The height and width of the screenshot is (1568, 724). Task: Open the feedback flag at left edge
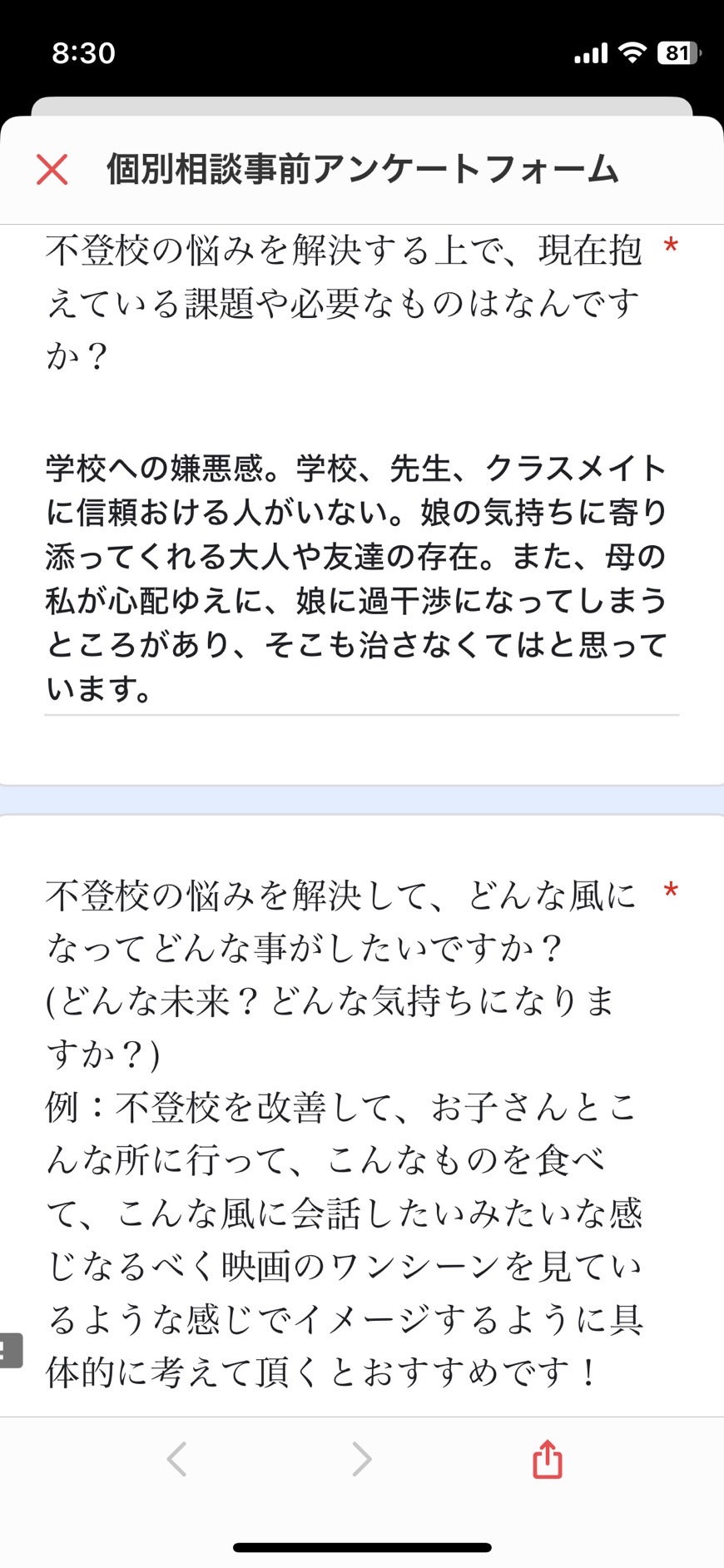click(11, 1350)
